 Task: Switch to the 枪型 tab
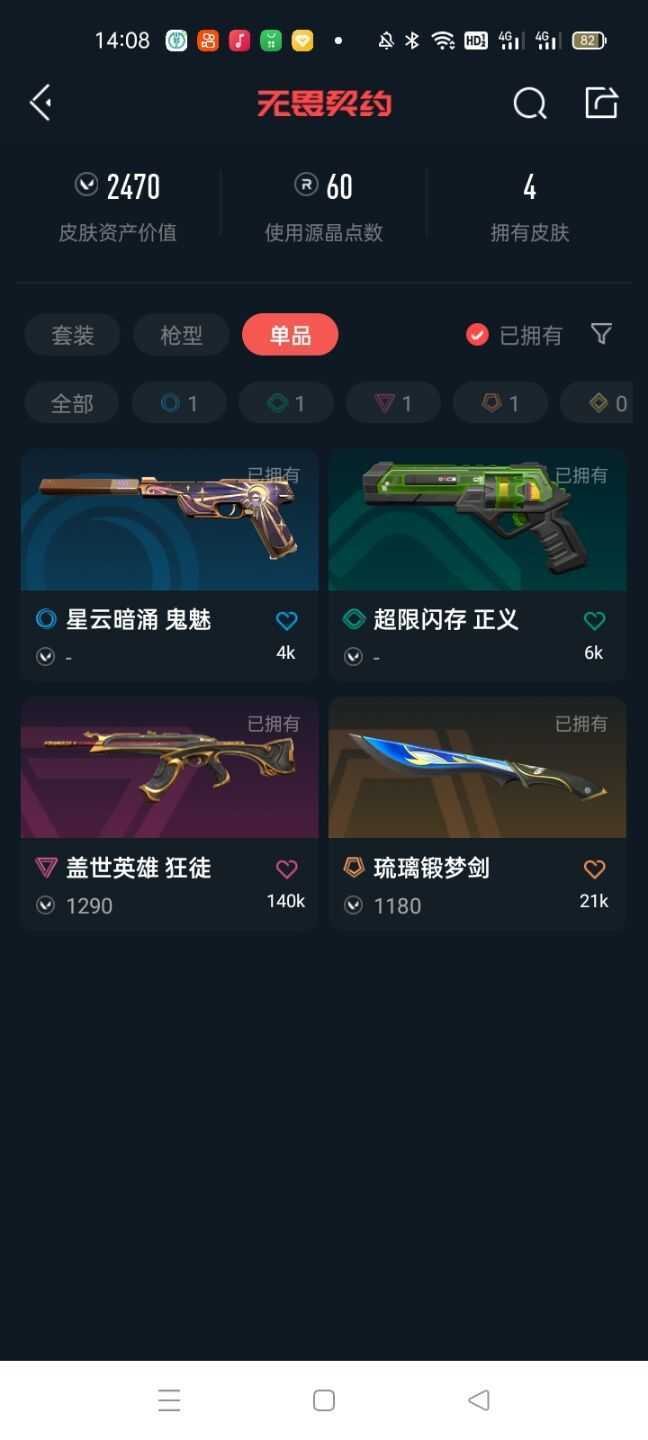coord(181,335)
